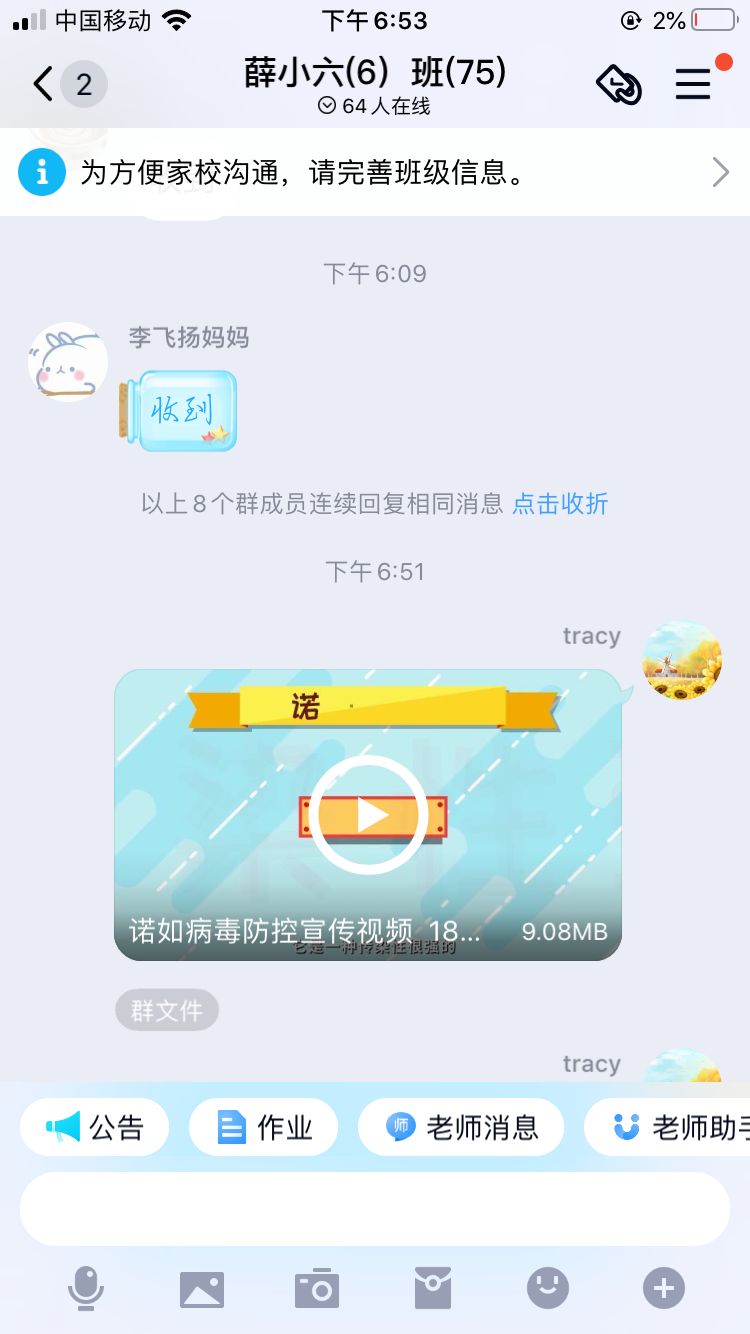Send a red envelope from the toolbar

tap(433, 1288)
